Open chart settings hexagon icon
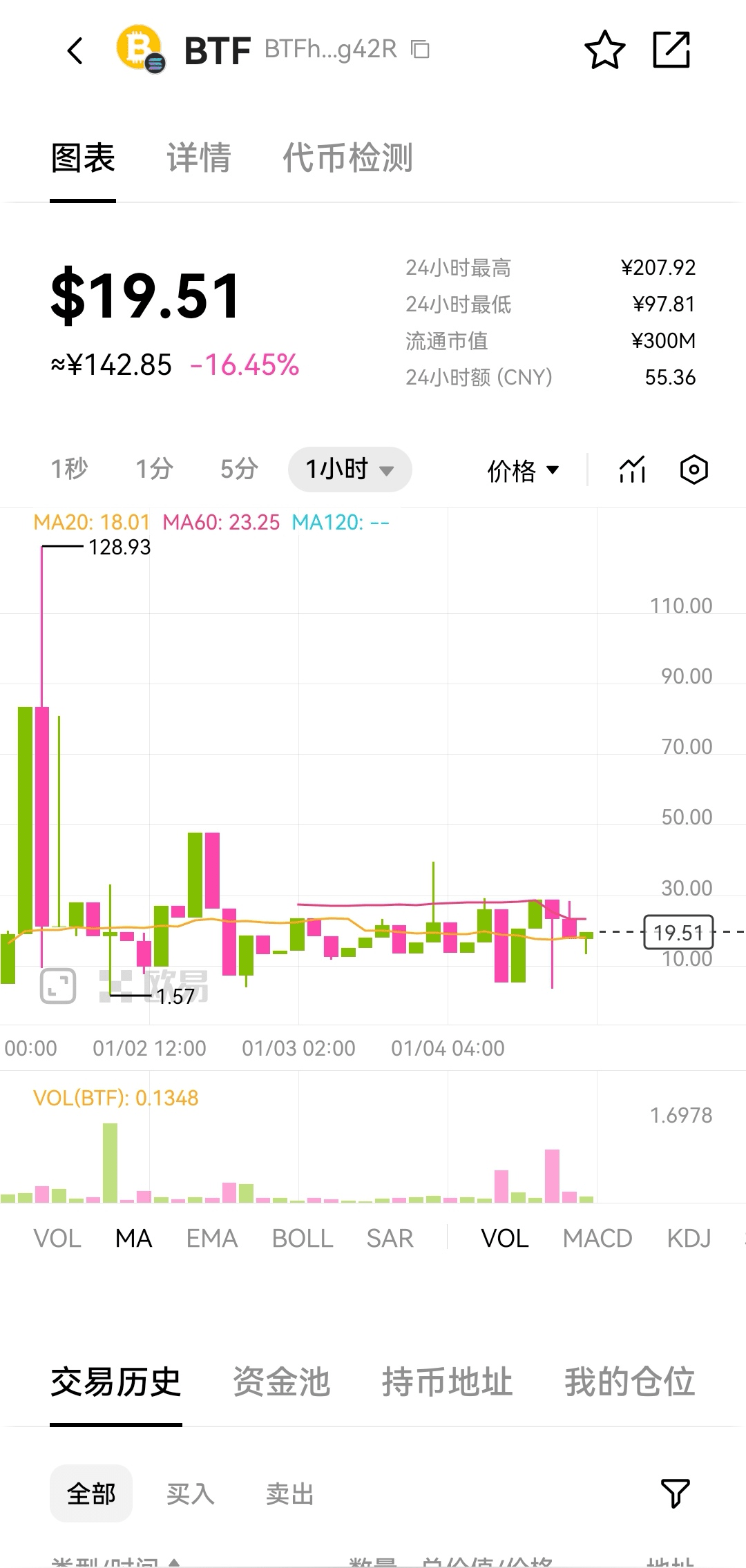This screenshot has height=1568, width=746. click(x=694, y=470)
